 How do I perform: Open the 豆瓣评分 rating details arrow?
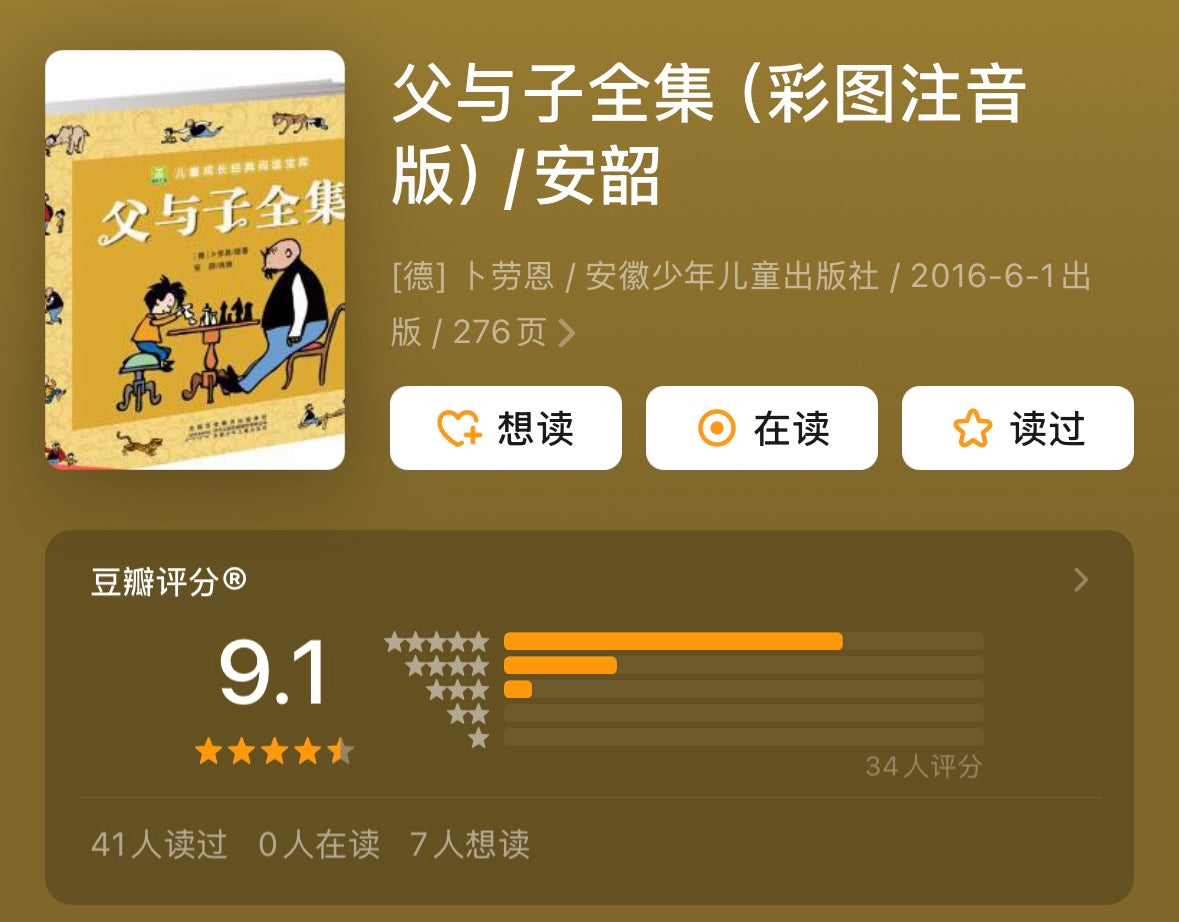point(1080,580)
